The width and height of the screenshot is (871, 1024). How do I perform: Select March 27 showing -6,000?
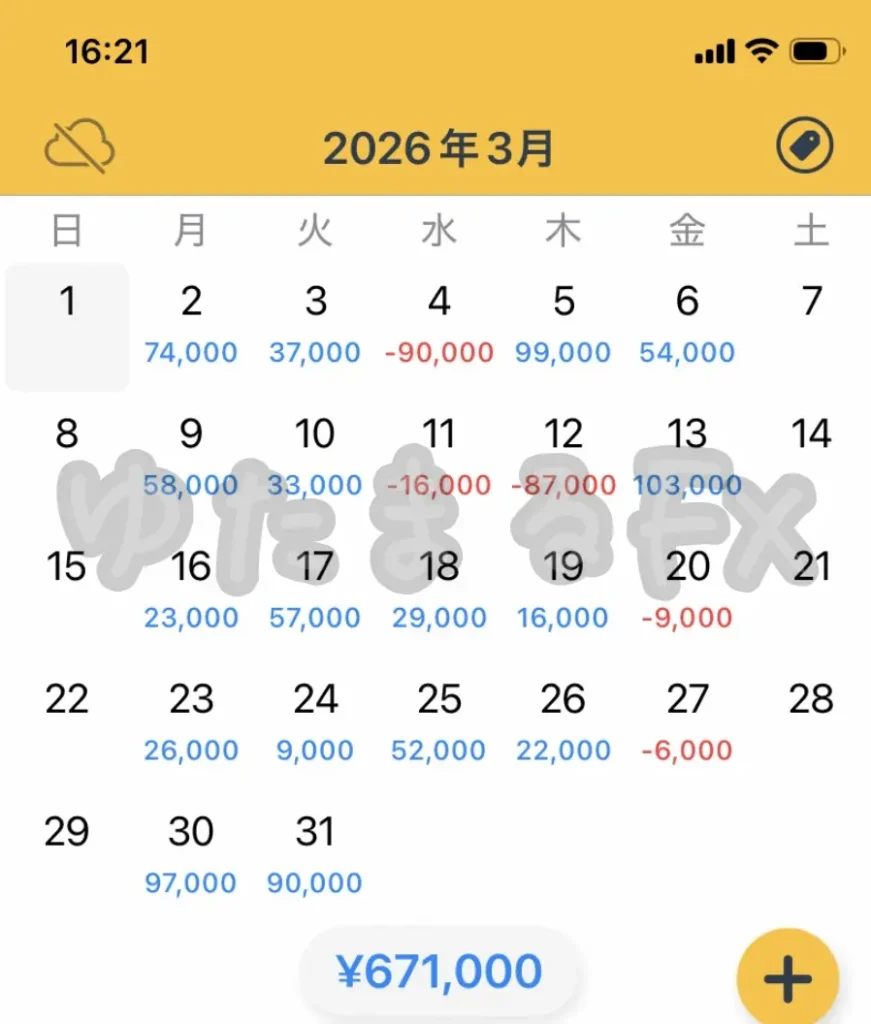[687, 721]
